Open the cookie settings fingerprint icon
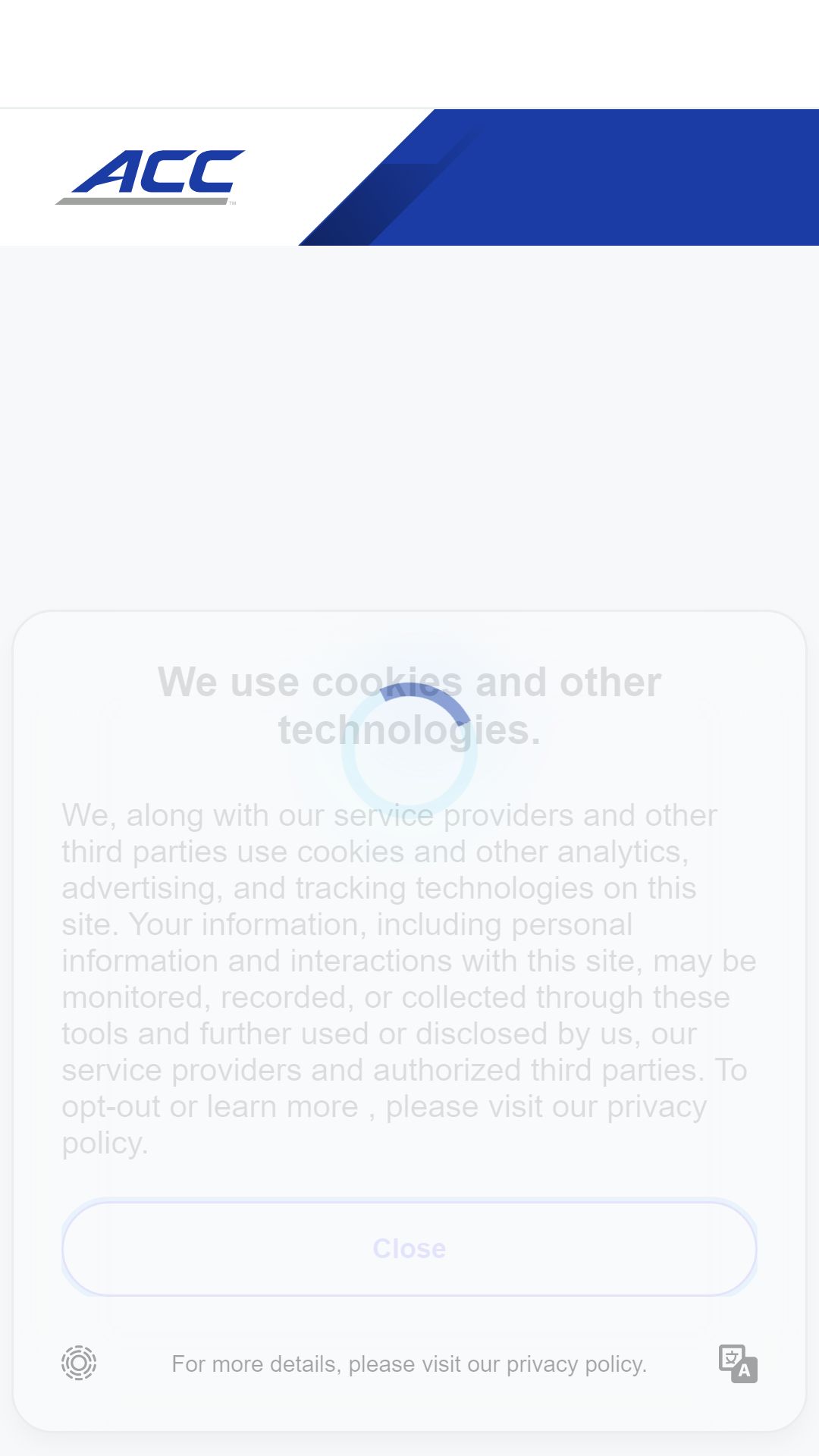The image size is (819, 1456). tap(79, 1363)
